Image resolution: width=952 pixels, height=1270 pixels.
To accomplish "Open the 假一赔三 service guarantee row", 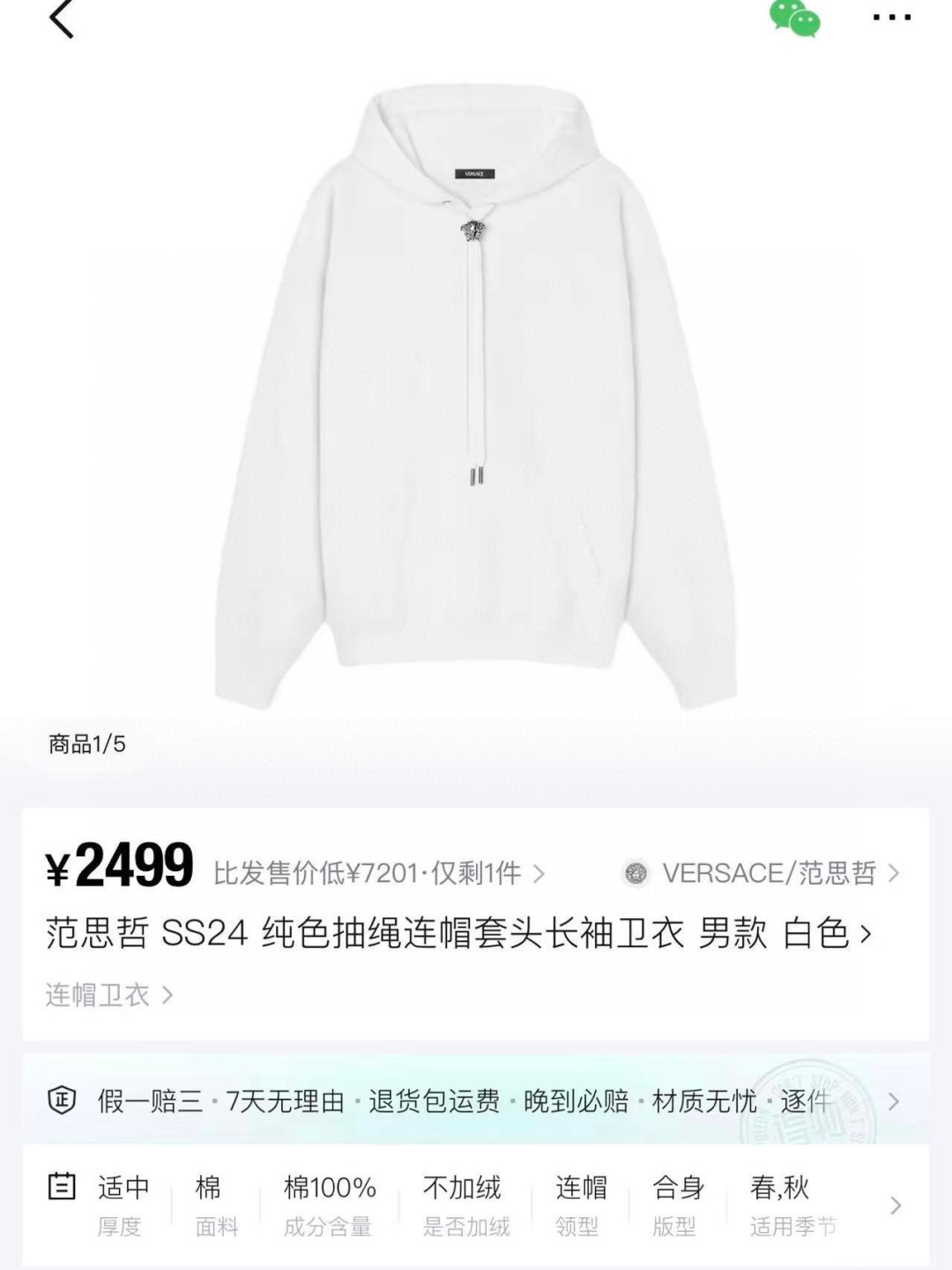I will (476, 1101).
